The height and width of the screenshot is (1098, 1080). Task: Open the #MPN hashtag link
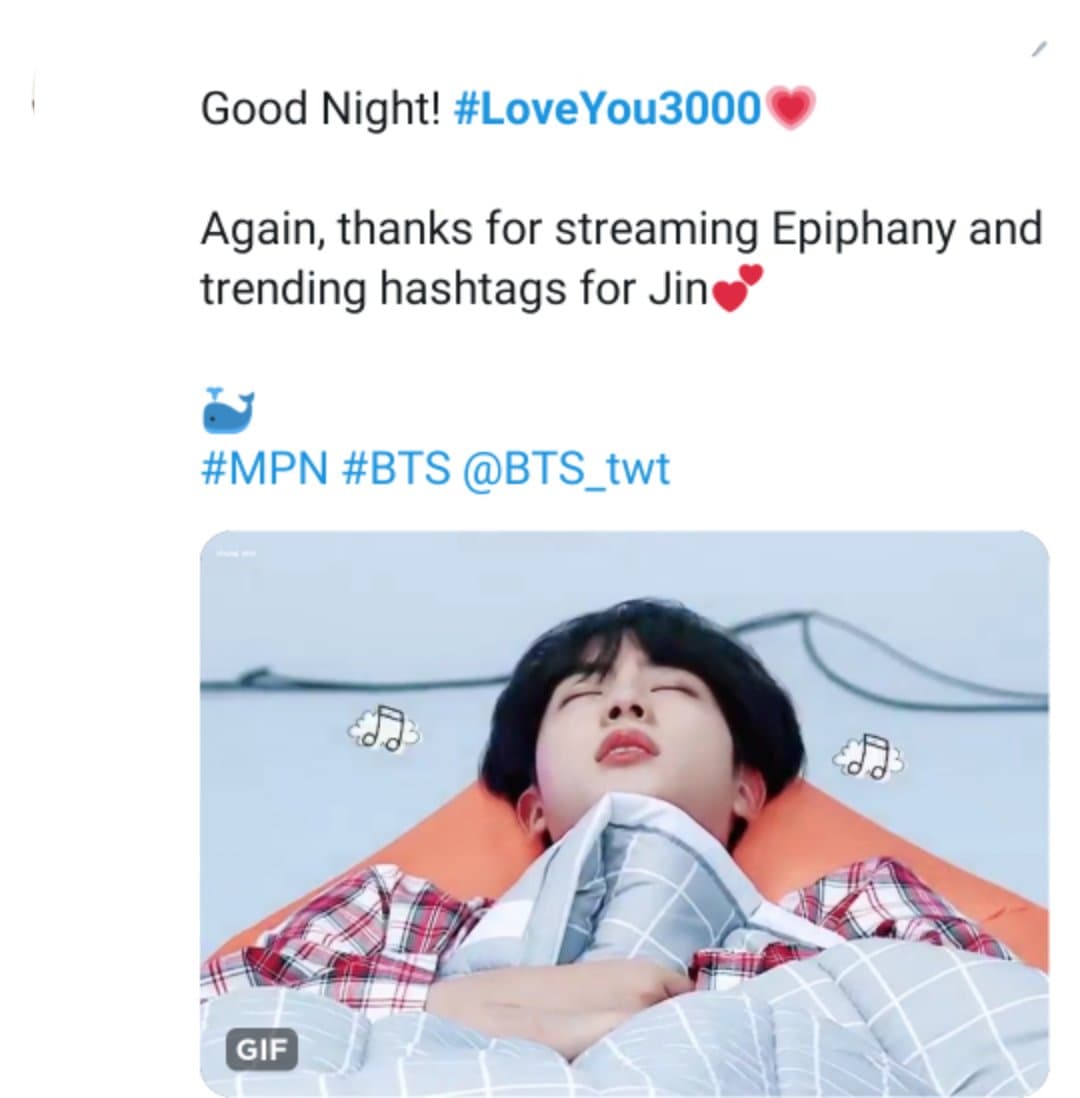pyautogui.click(x=264, y=470)
